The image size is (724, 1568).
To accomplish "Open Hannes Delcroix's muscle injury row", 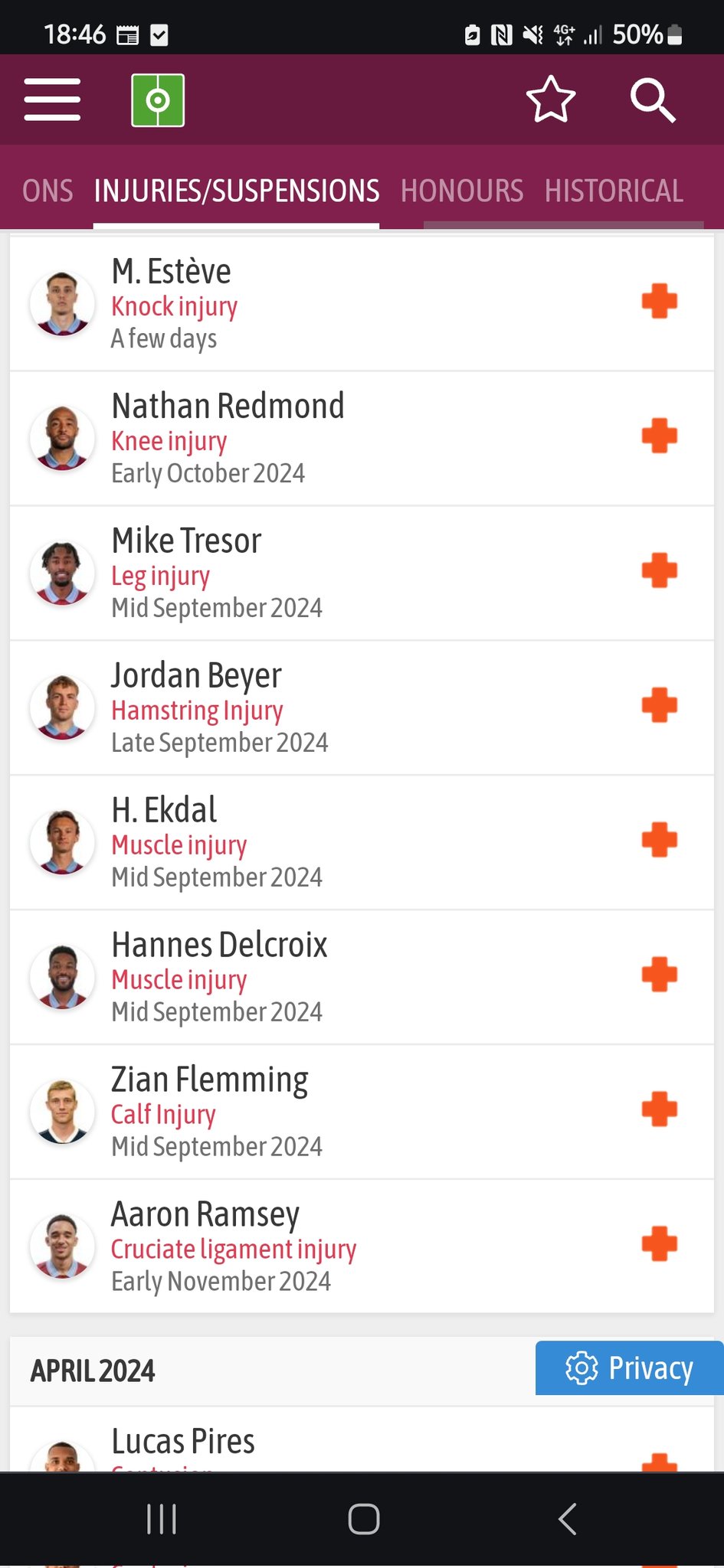I will click(362, 978).
